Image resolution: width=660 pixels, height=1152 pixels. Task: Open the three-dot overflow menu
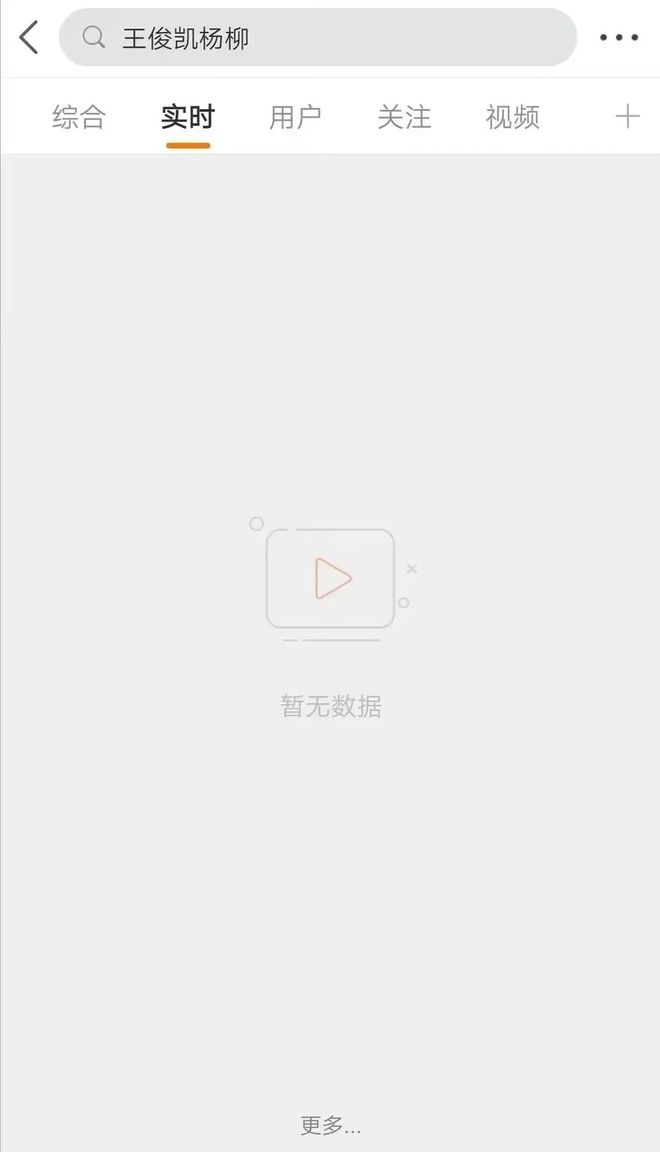(619, 37)
